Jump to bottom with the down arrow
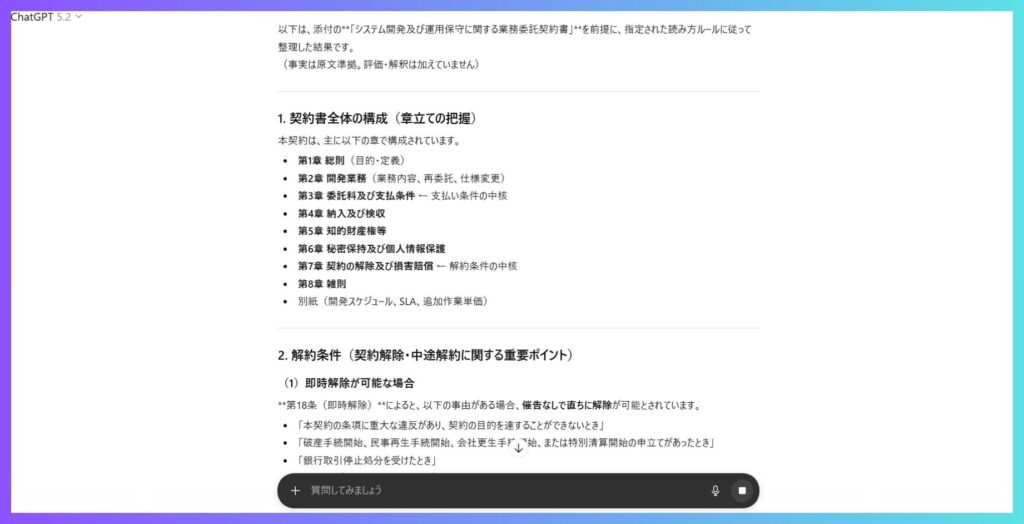 click(518, 448)
